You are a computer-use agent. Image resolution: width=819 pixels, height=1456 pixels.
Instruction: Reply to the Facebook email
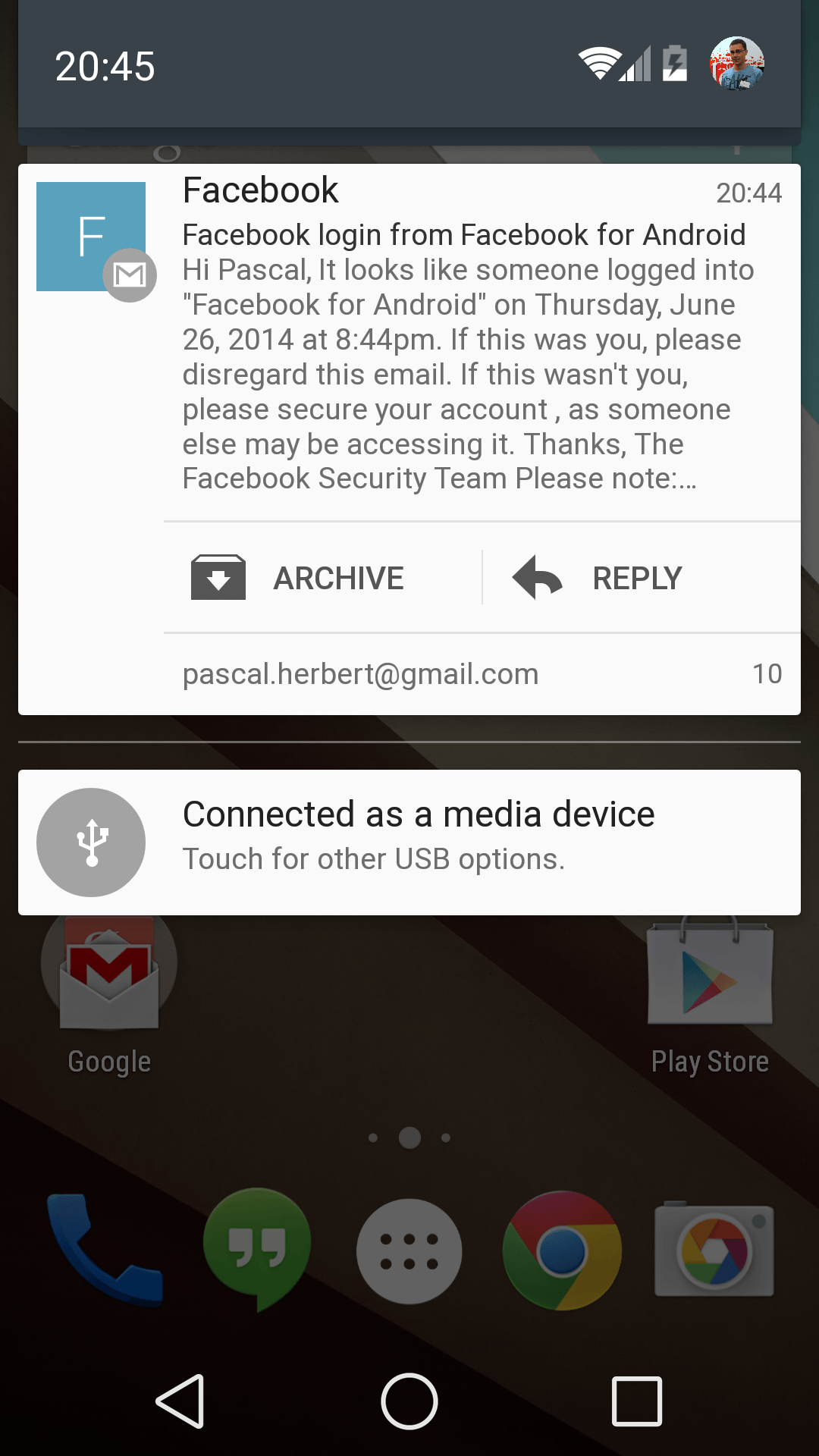[x=598, y=578]
